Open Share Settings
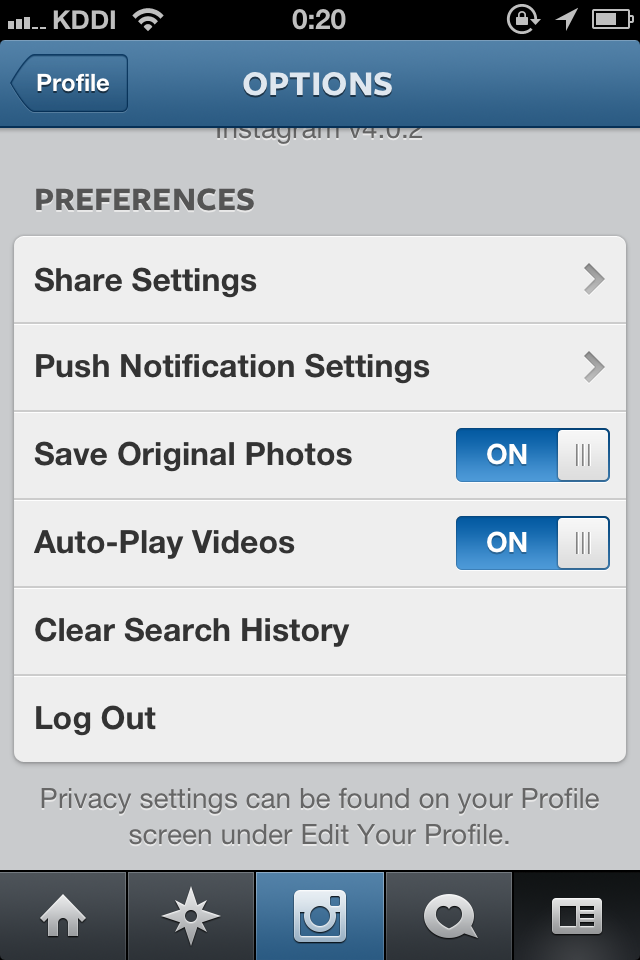The height and width of the screenshot is (960, 640). [x=320, y=280]
